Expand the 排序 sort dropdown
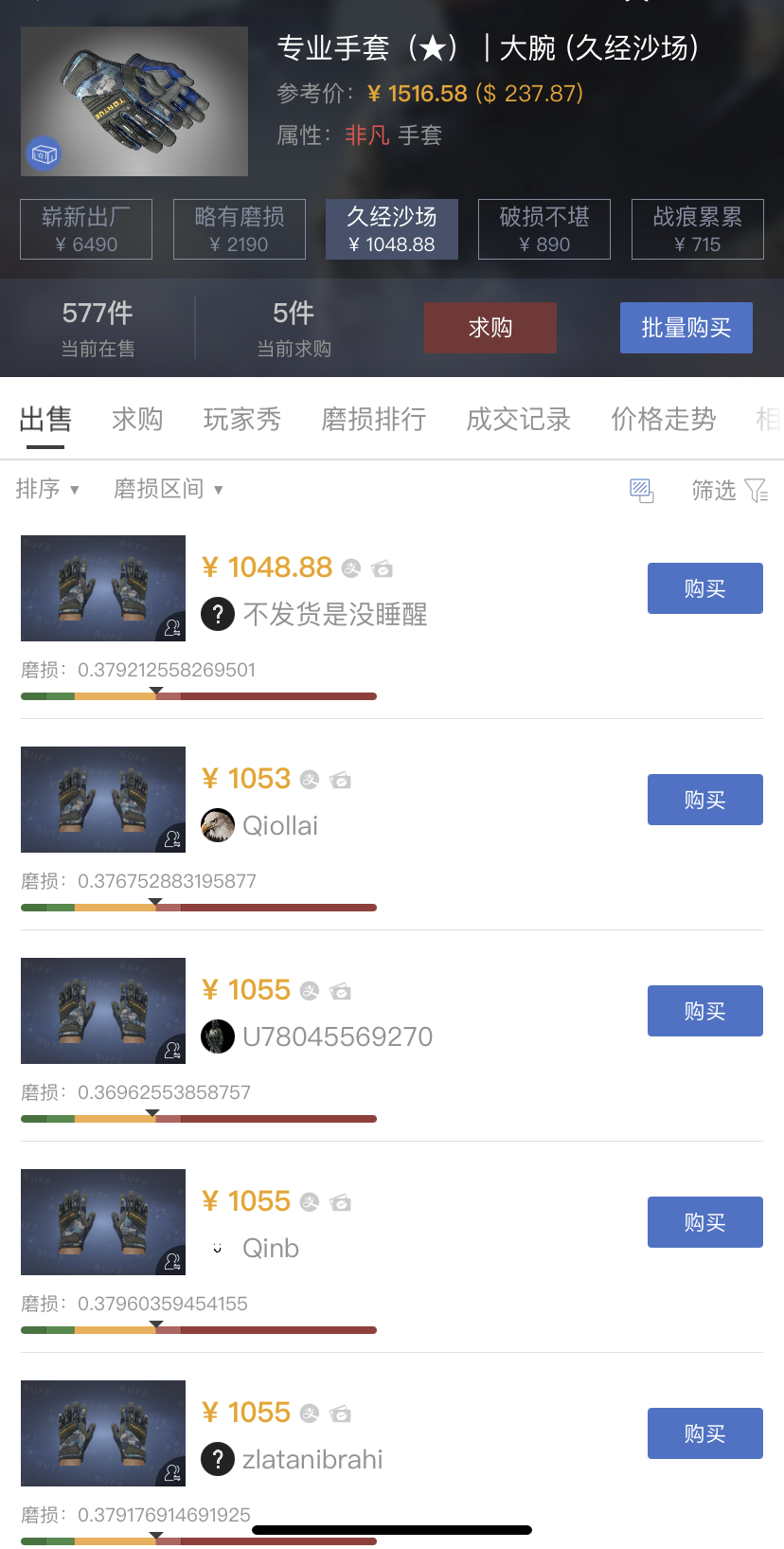This screenshot has width=784, height=1549. 47,489
